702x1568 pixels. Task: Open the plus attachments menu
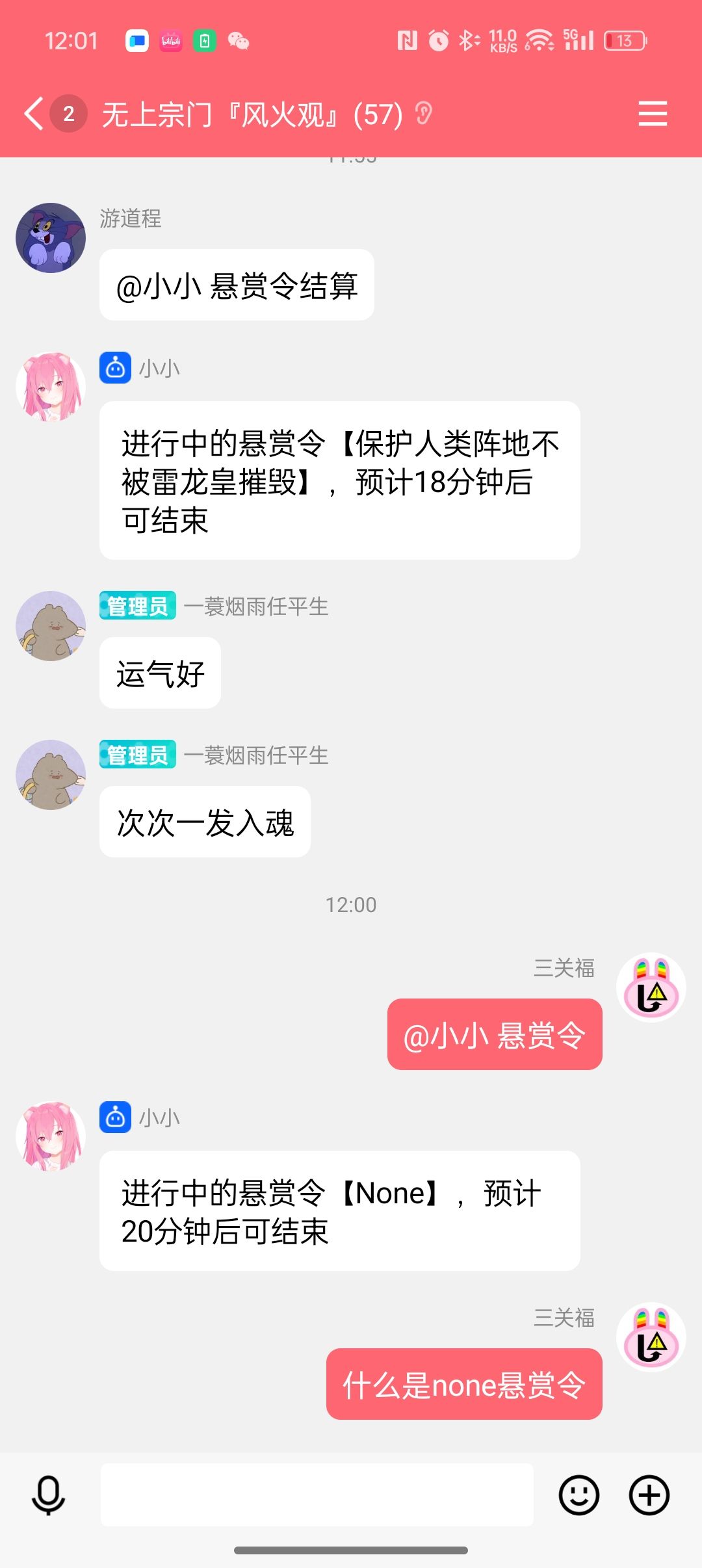pyautogui.click(x=649, y=1495)
